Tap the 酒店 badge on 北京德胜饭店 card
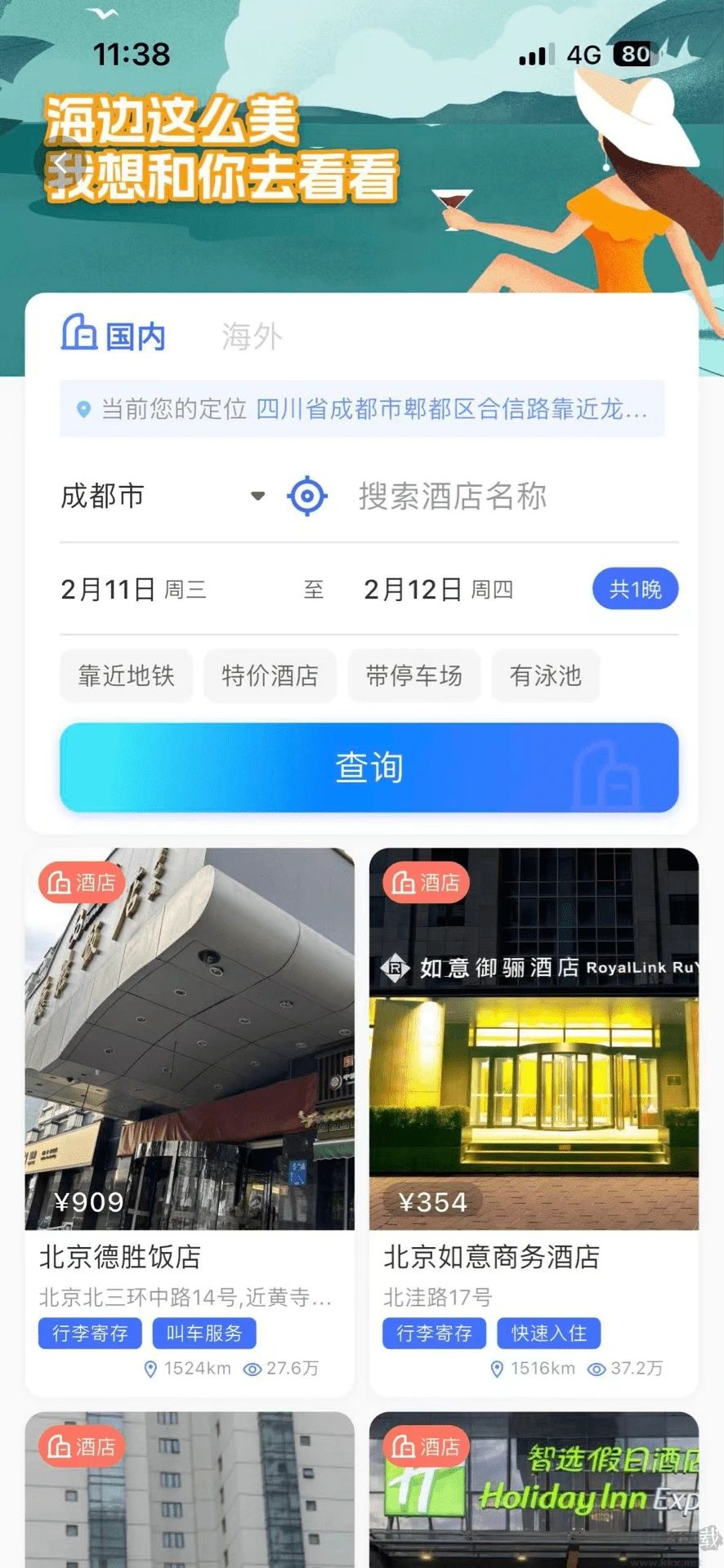This screenshot has width=724, height=1568. [x=82, y=882]
